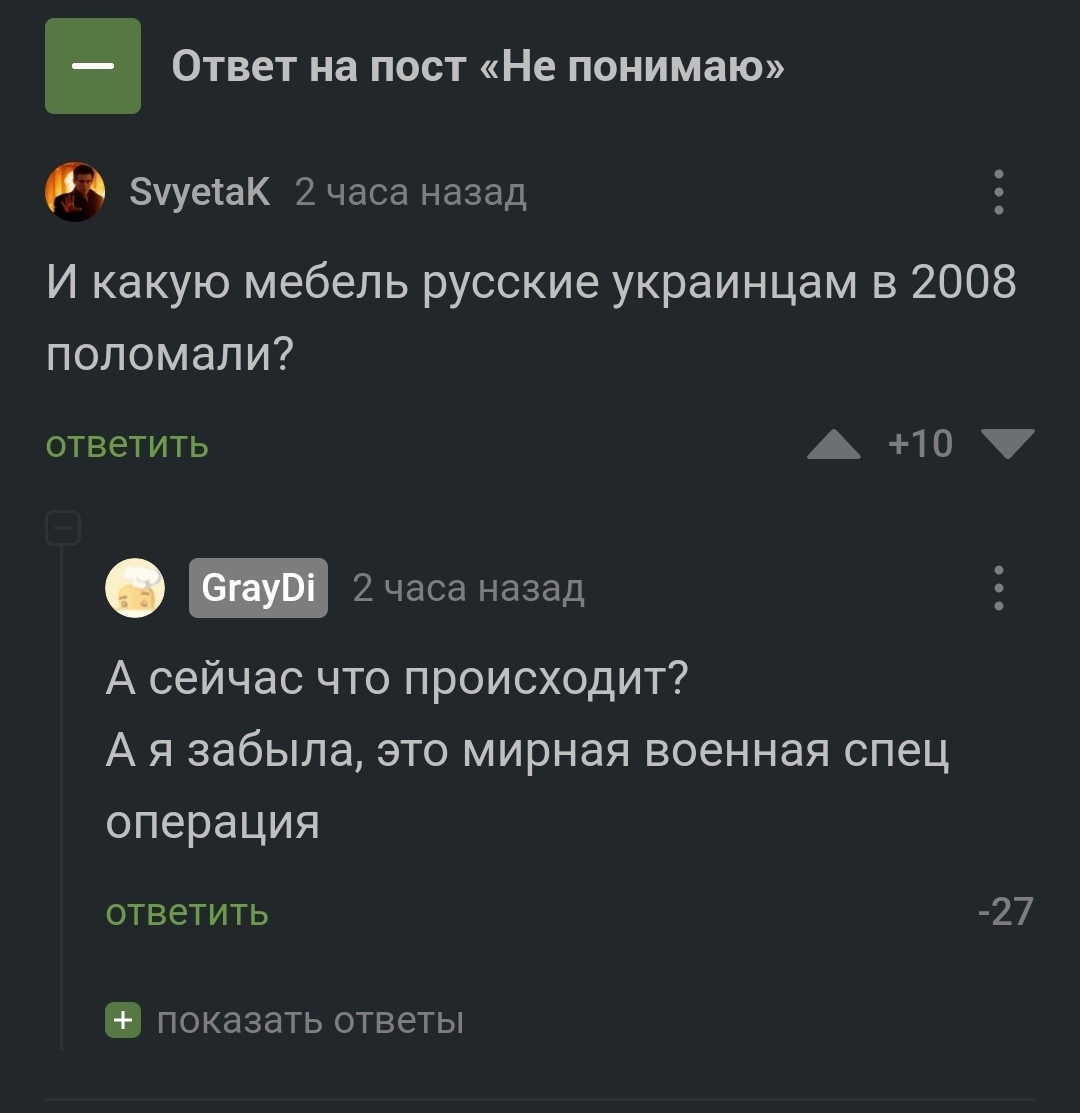1080x1113 pixels.
Task: Open overflow menu on GrayDi's comment
Action: pyautogui.click(x=998, y=588)
